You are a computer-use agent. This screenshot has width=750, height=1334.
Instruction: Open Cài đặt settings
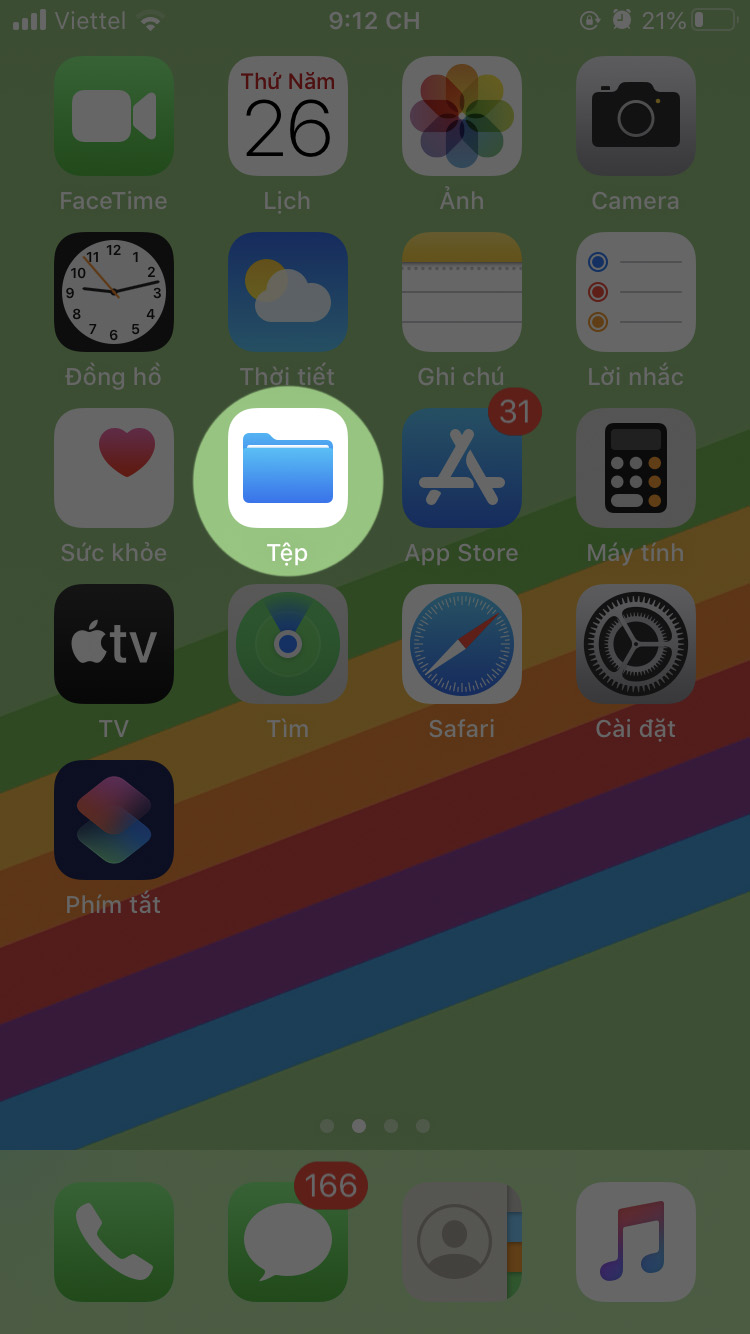636,644
